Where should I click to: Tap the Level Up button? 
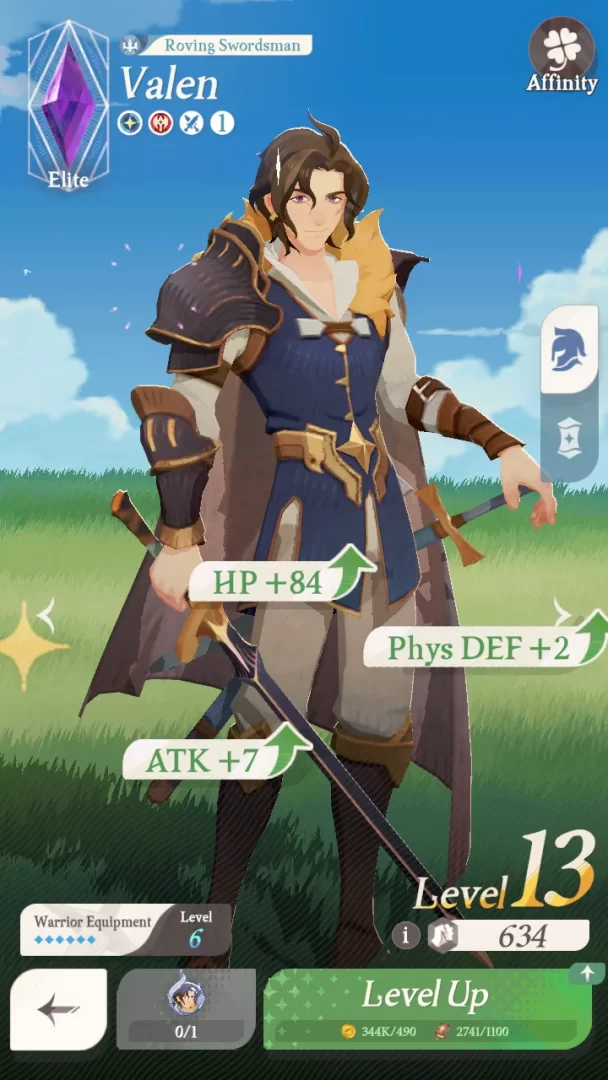[x=427, y=1007]
